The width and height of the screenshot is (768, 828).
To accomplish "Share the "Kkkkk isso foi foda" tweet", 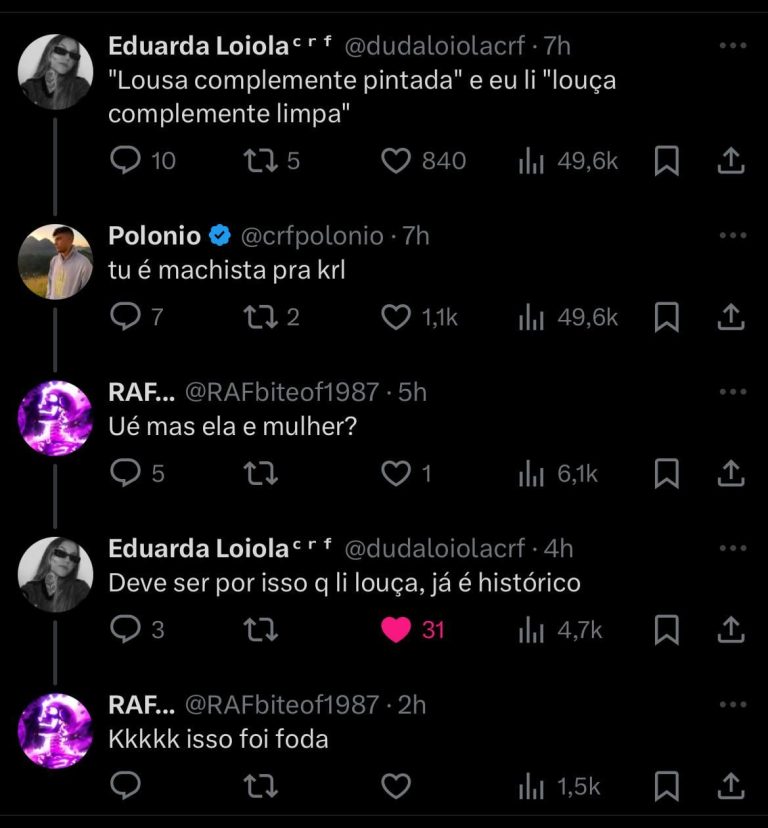I will [x=731, y=786].
